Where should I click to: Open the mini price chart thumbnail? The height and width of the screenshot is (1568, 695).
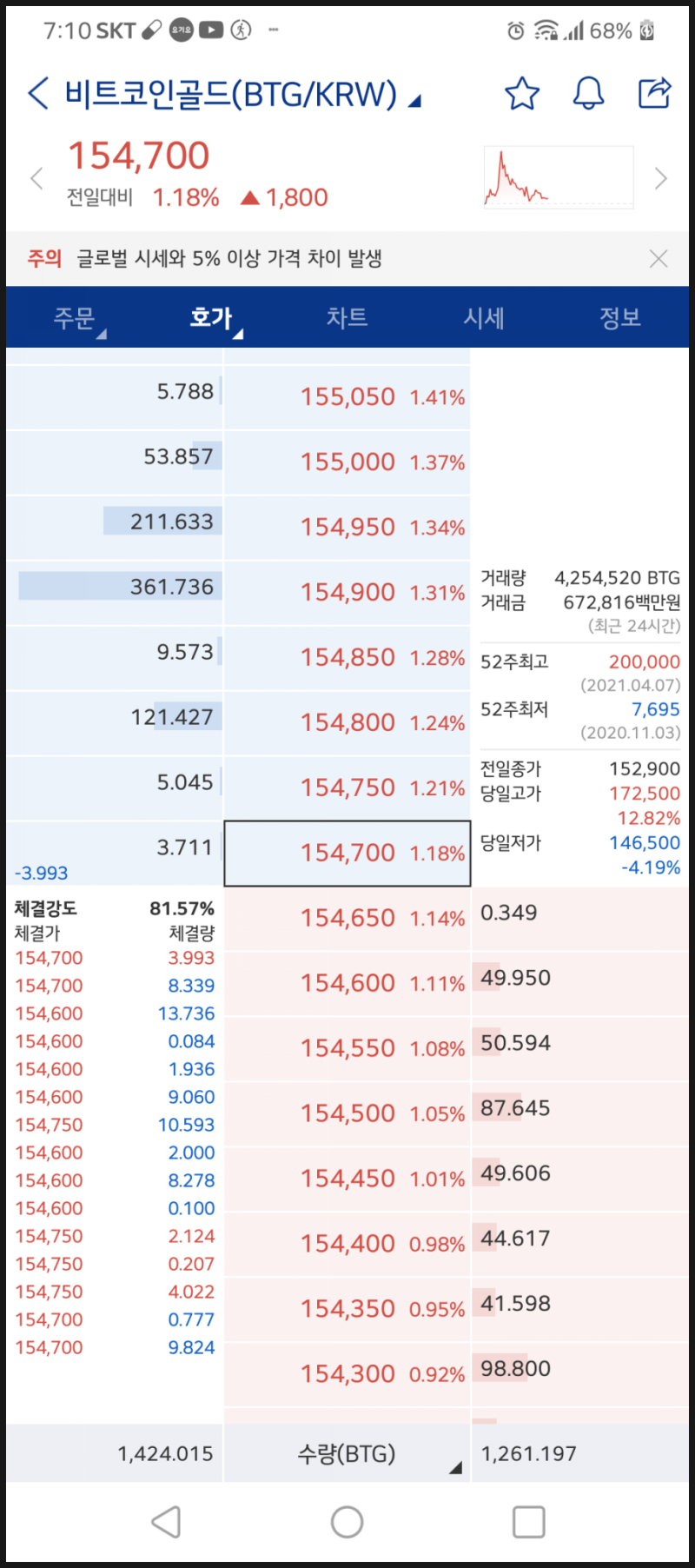coord(558,176)
